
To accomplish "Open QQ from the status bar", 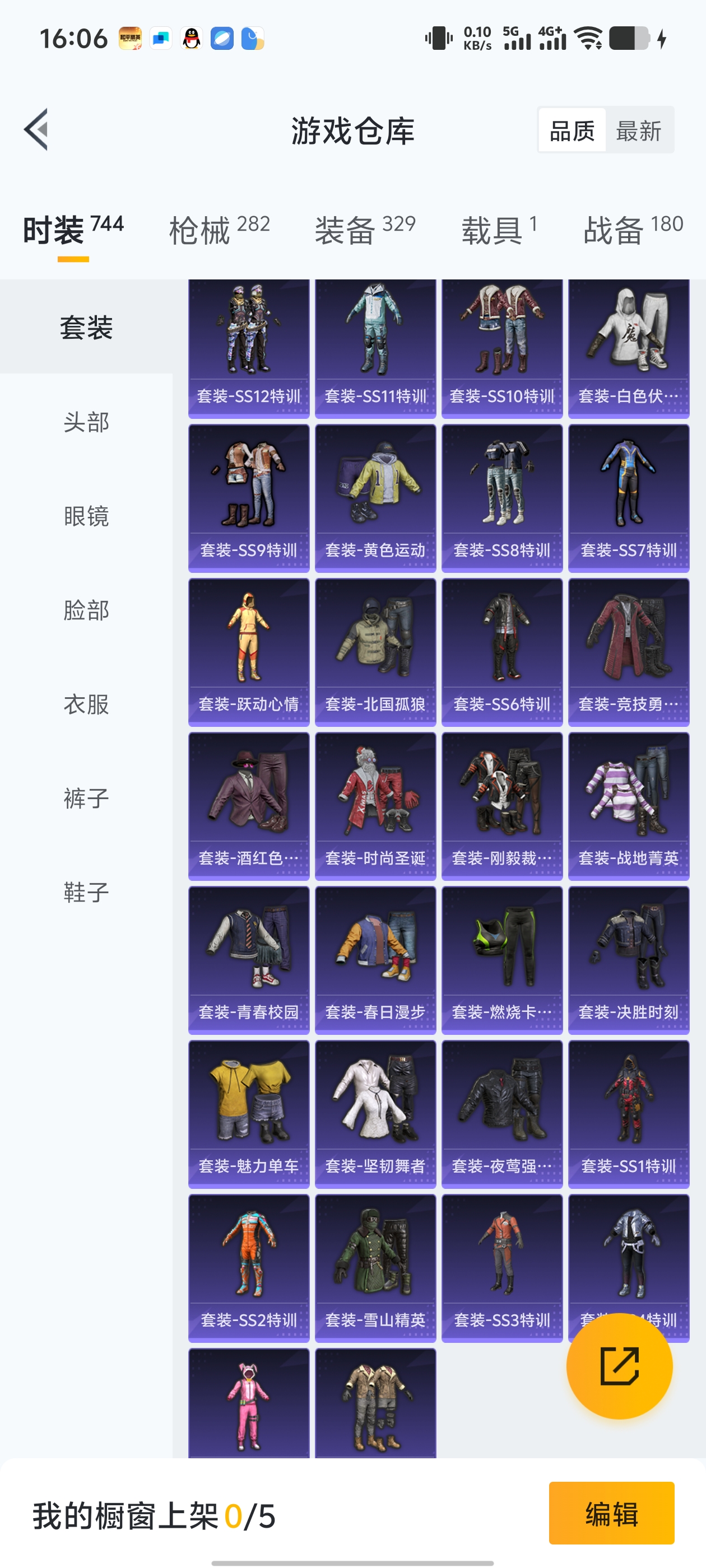I will [x=191, y=39].
